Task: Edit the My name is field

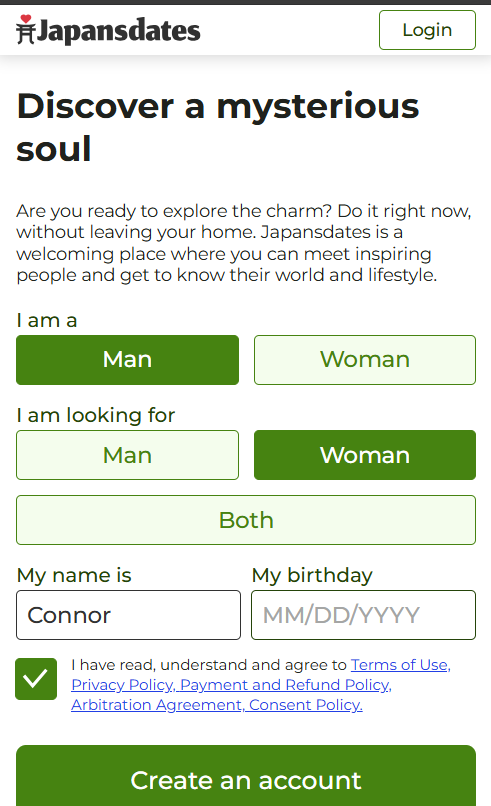Action: [129, 615]
